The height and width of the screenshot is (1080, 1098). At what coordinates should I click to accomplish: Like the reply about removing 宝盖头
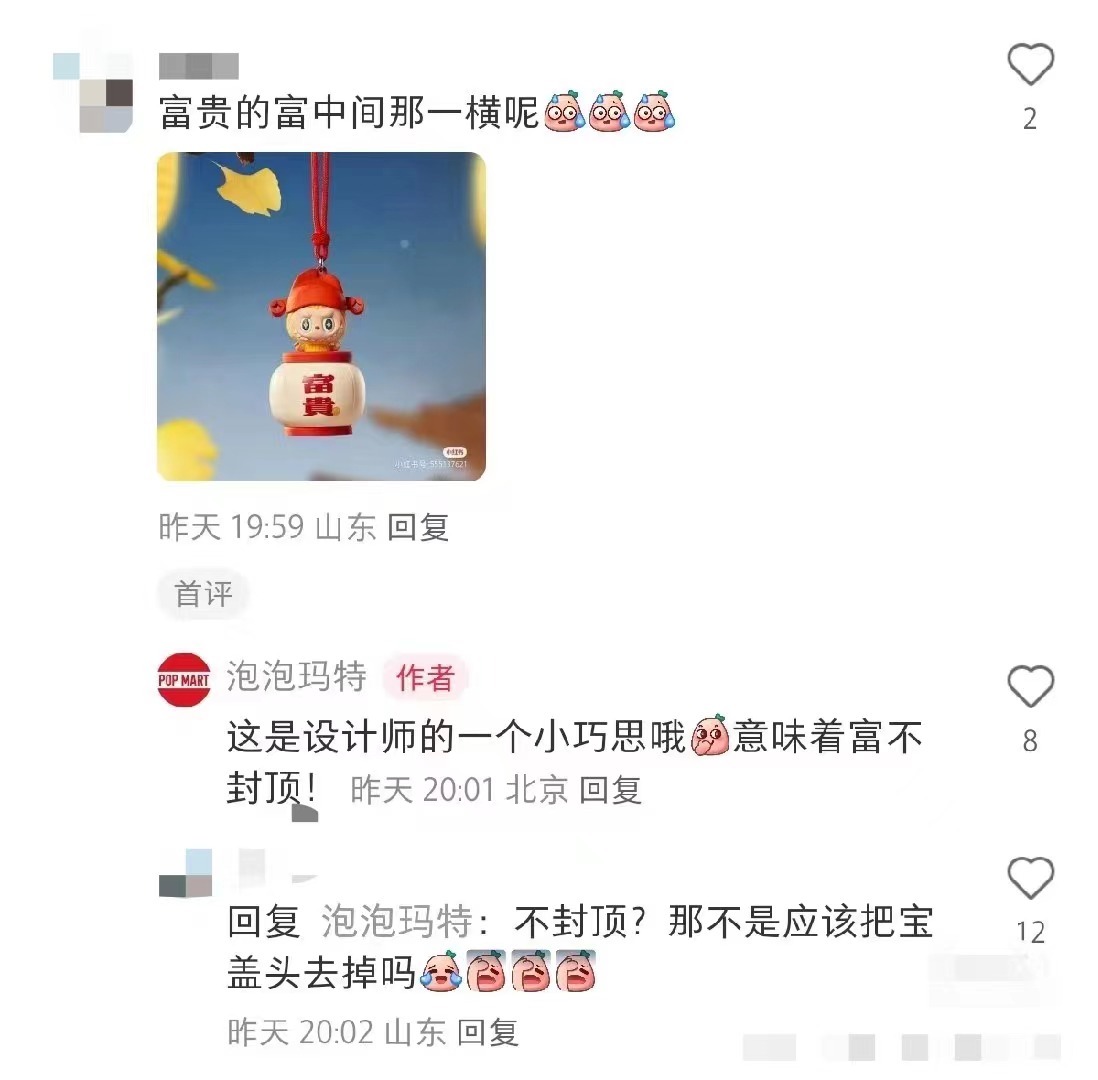tap(1029, 879)
